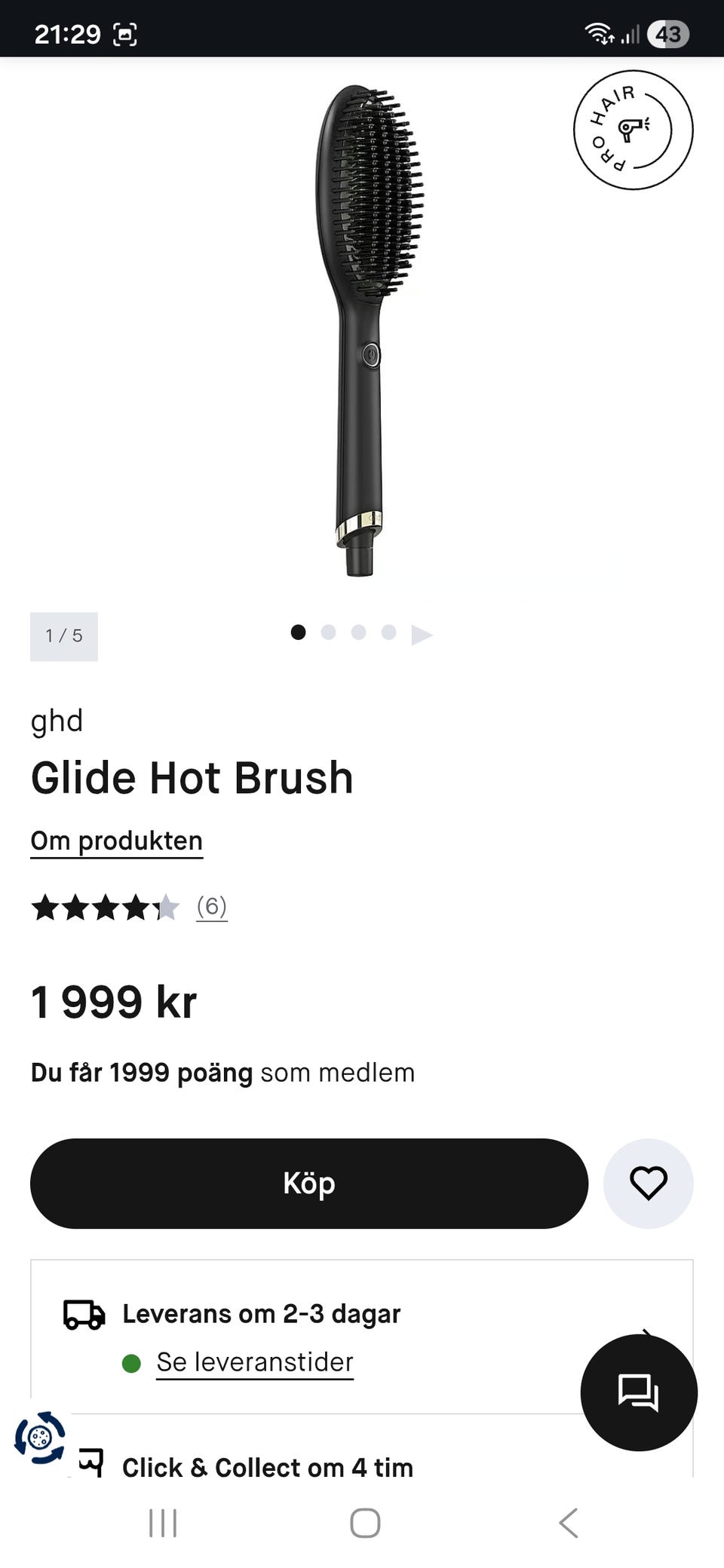Click the screenshot icon in the status bar
Screen dimensions: 724x1568
click(127, 33)
